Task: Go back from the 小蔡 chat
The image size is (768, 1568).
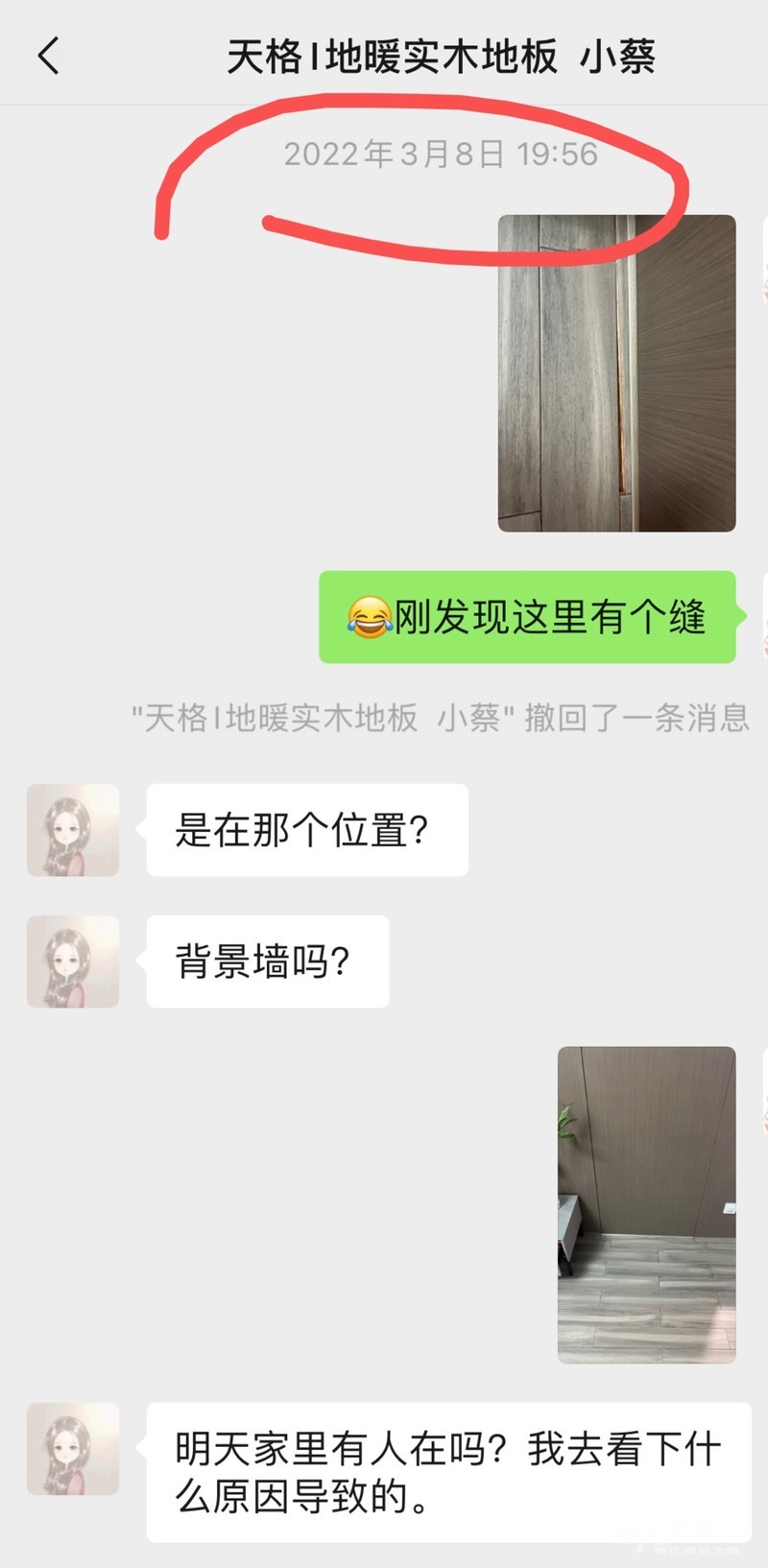Action: click(x=49, y=56)
